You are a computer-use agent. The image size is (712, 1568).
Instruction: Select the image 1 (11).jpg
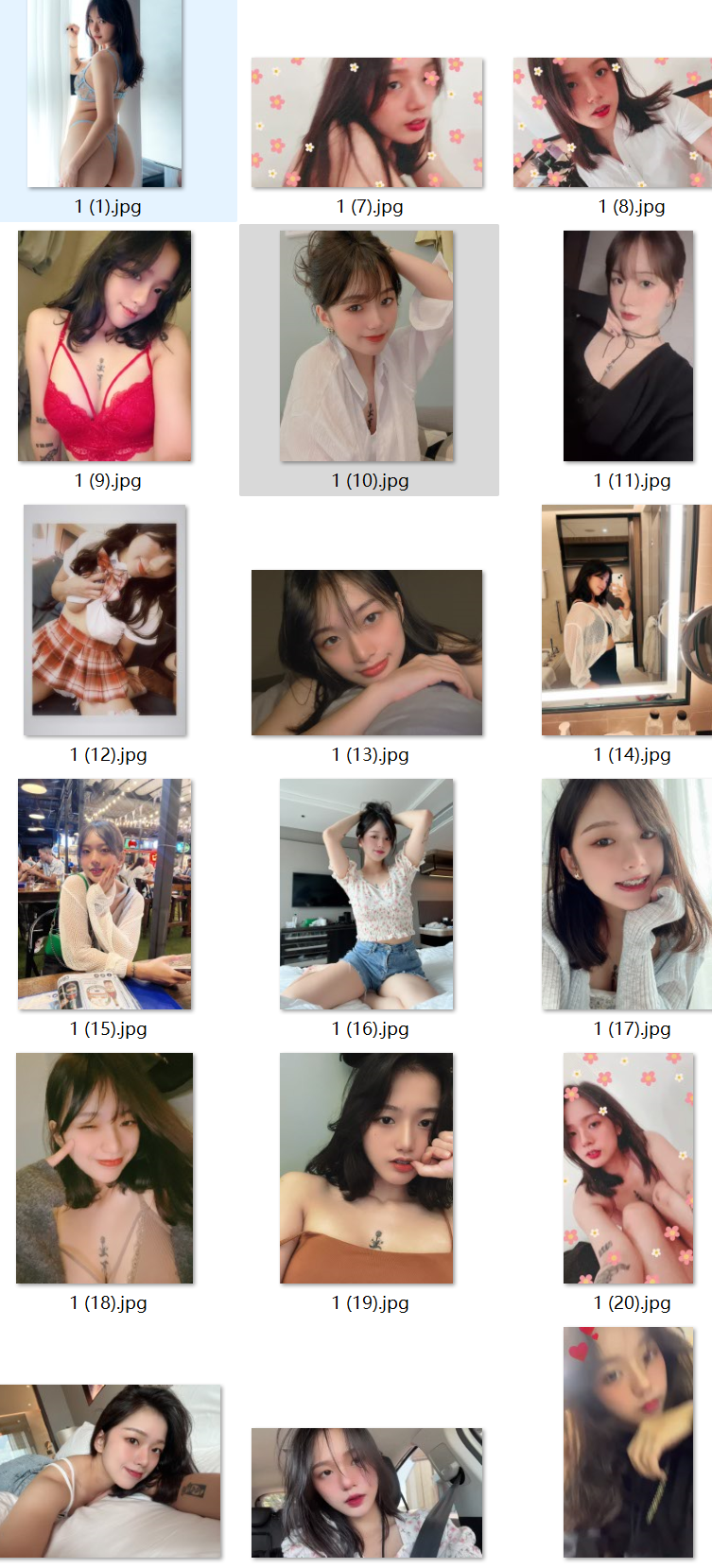629,346
